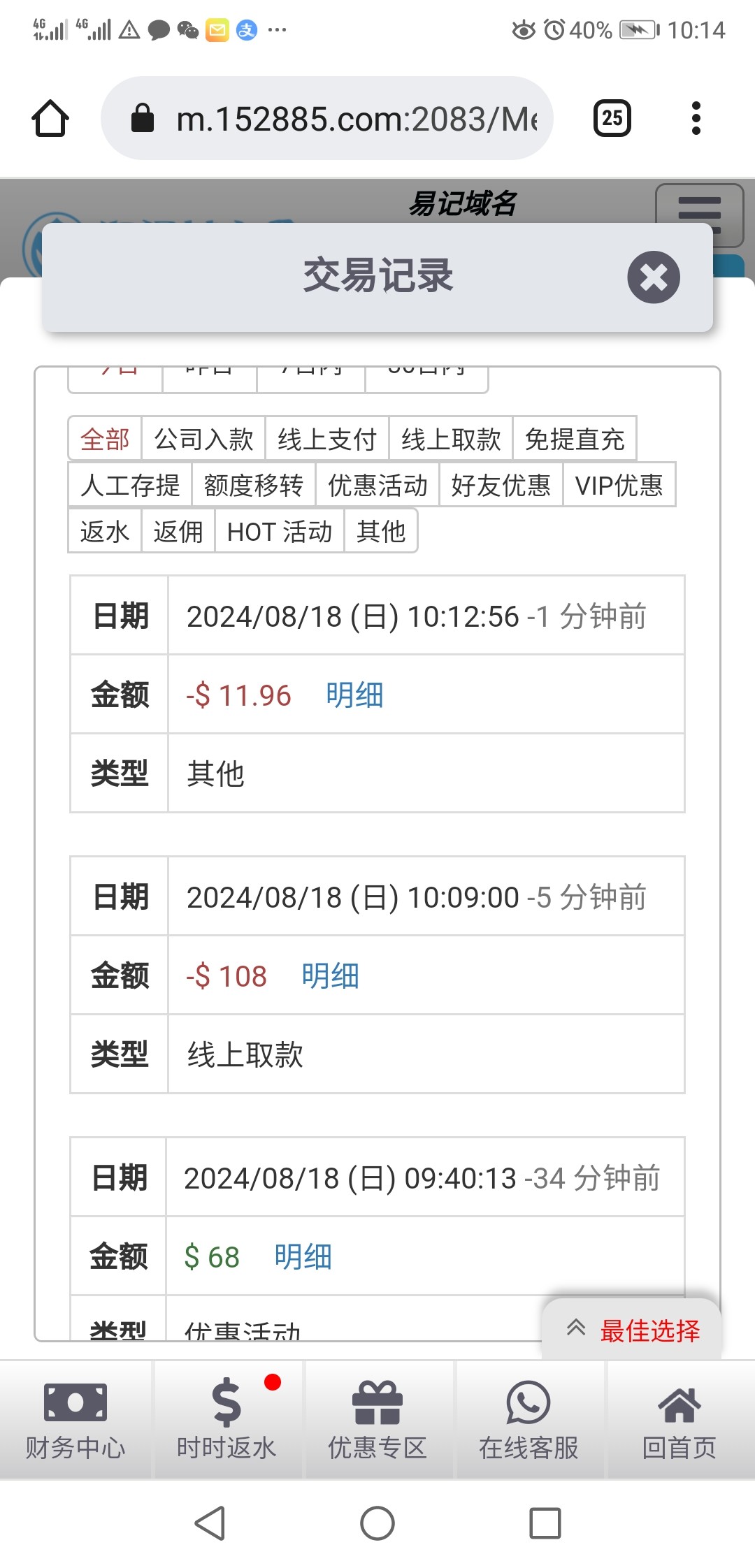Switch to the 免提直充 filter
The image size is (755, 1568).
tap(574, 440)
